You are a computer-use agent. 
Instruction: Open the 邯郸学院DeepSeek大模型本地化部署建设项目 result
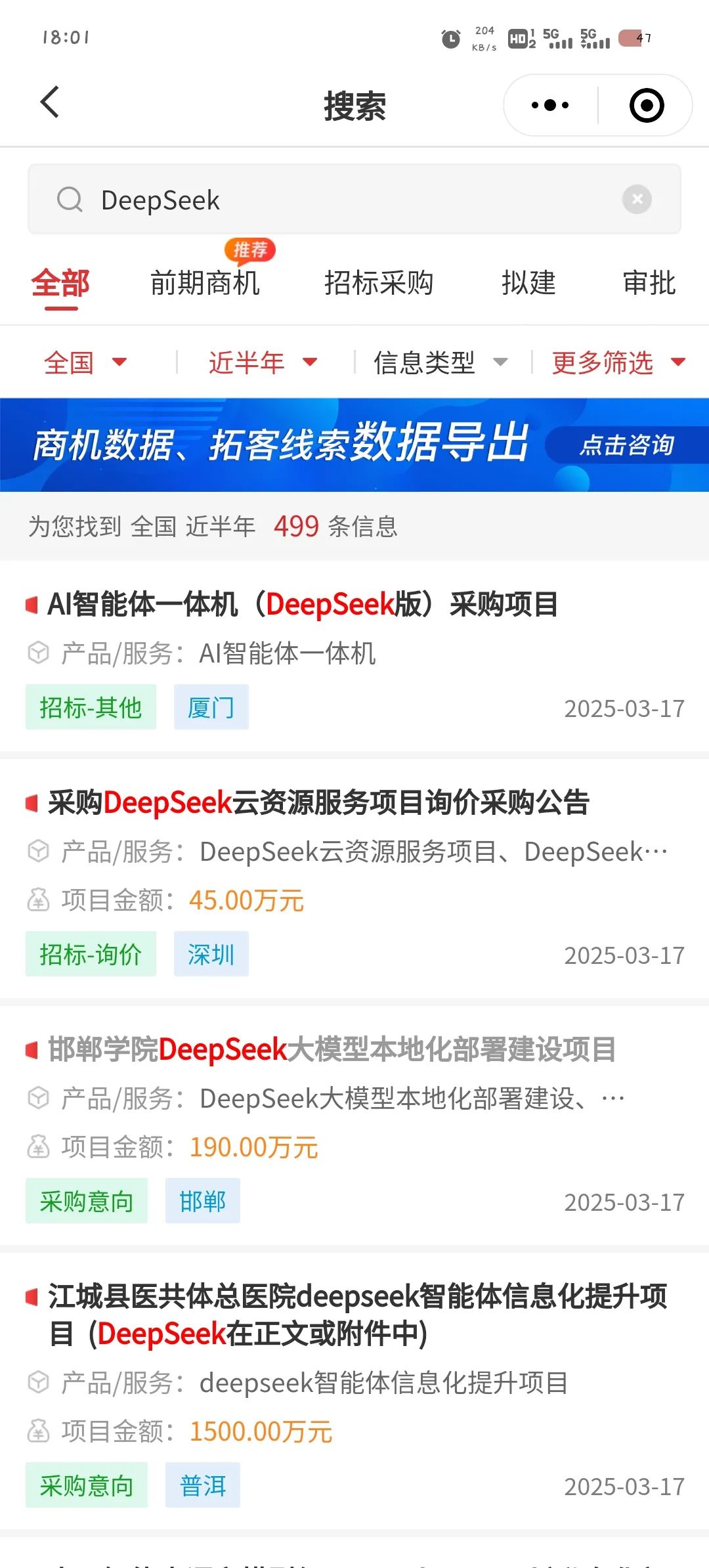click(x=354, y=1126)
